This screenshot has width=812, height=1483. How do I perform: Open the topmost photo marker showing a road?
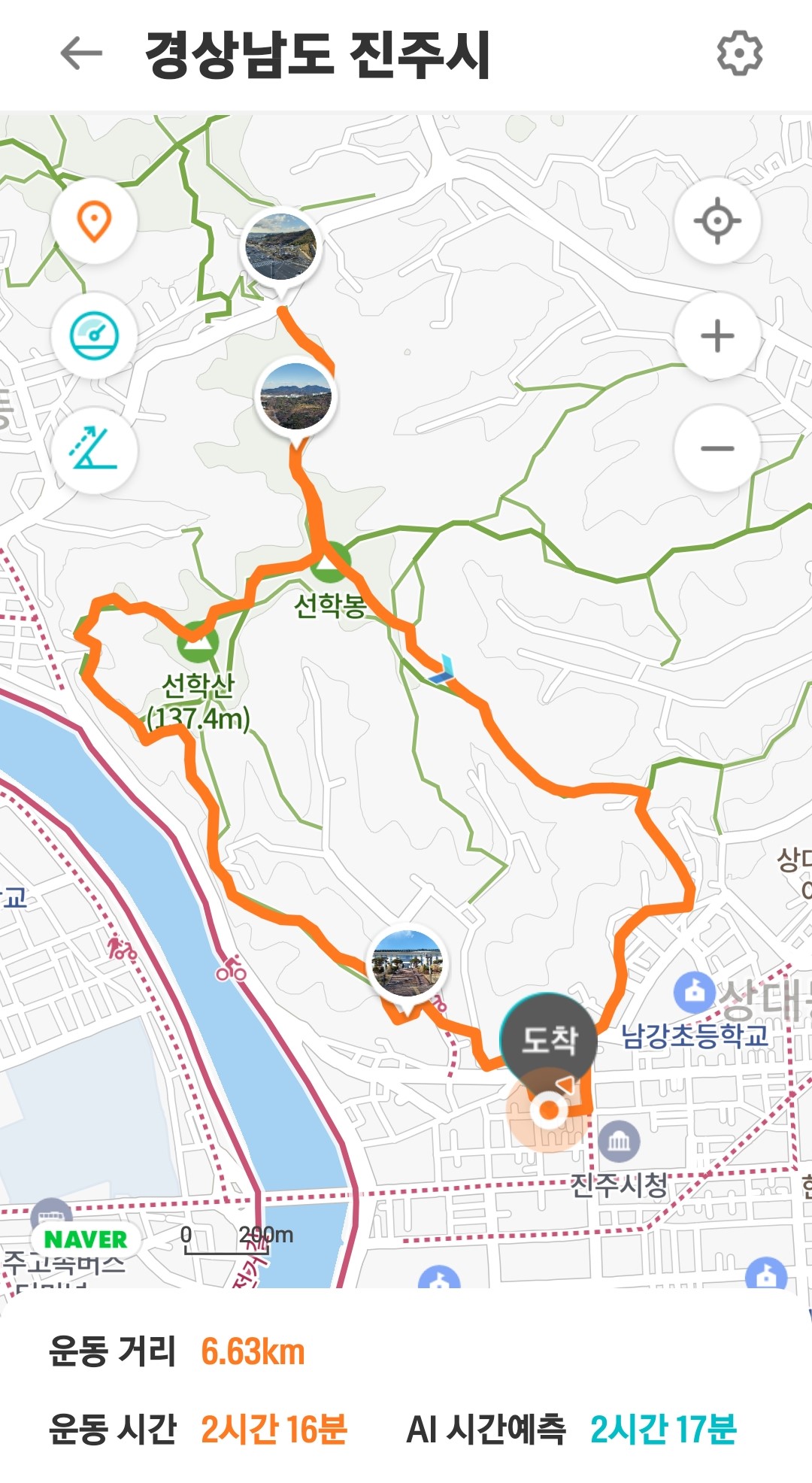[280, 248]
